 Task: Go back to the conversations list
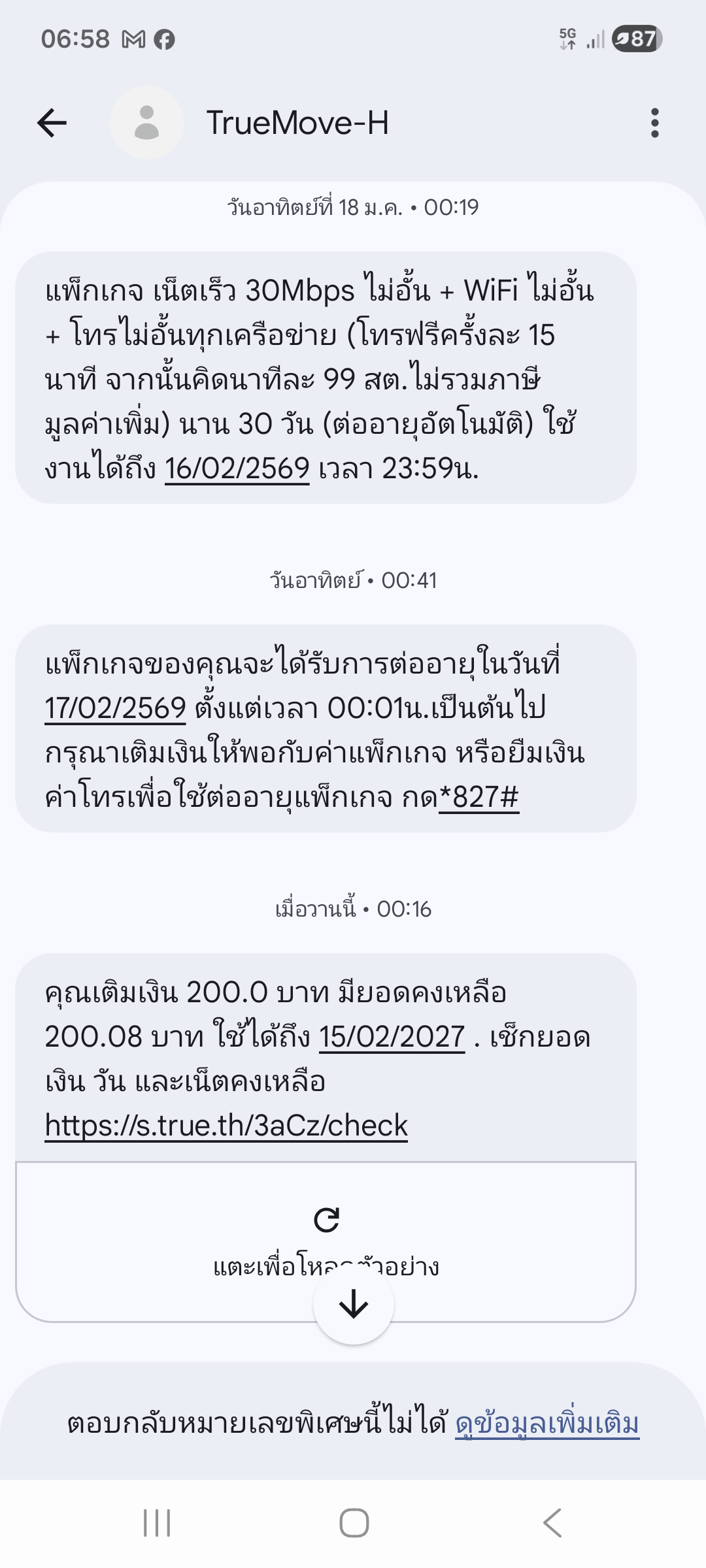pyautogui.click(x=52, y=123)
